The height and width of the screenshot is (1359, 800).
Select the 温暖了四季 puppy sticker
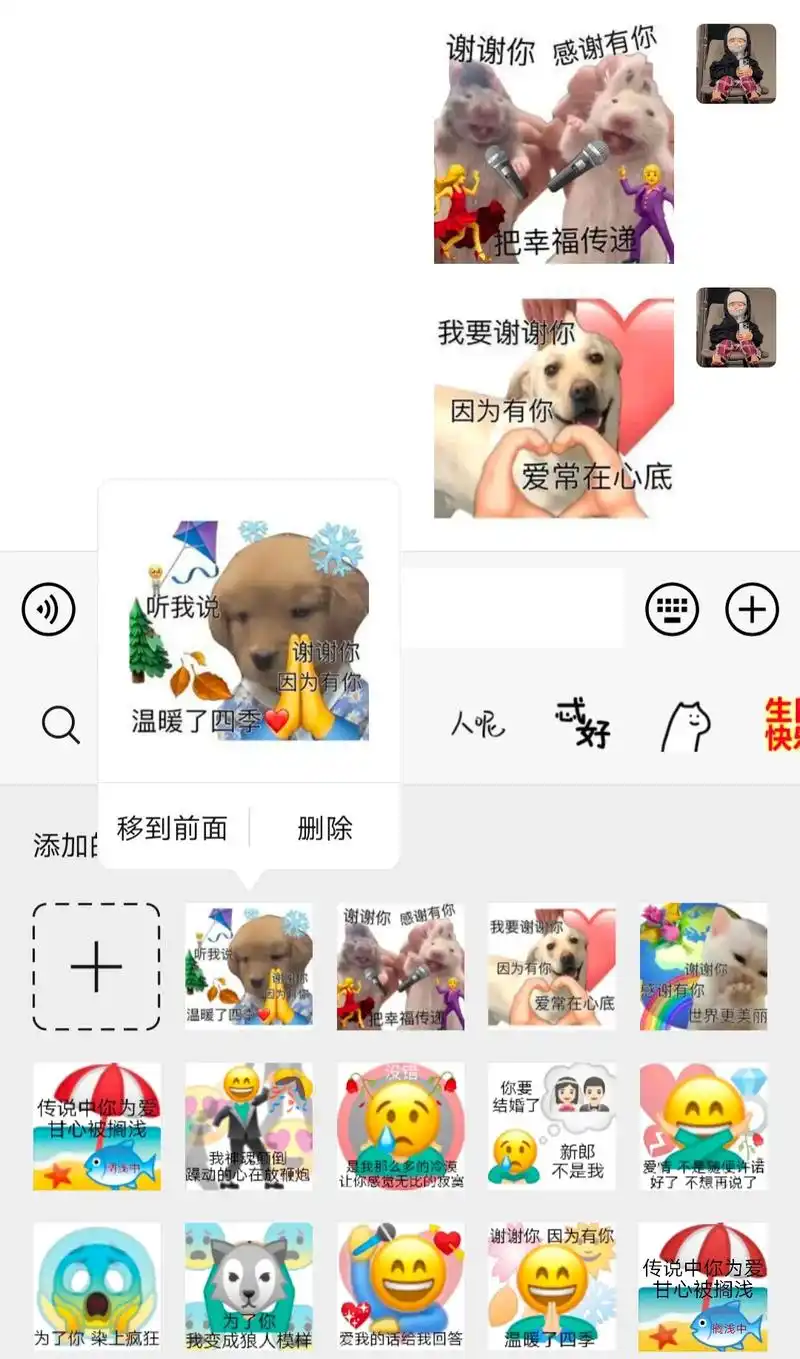[249, 963]
